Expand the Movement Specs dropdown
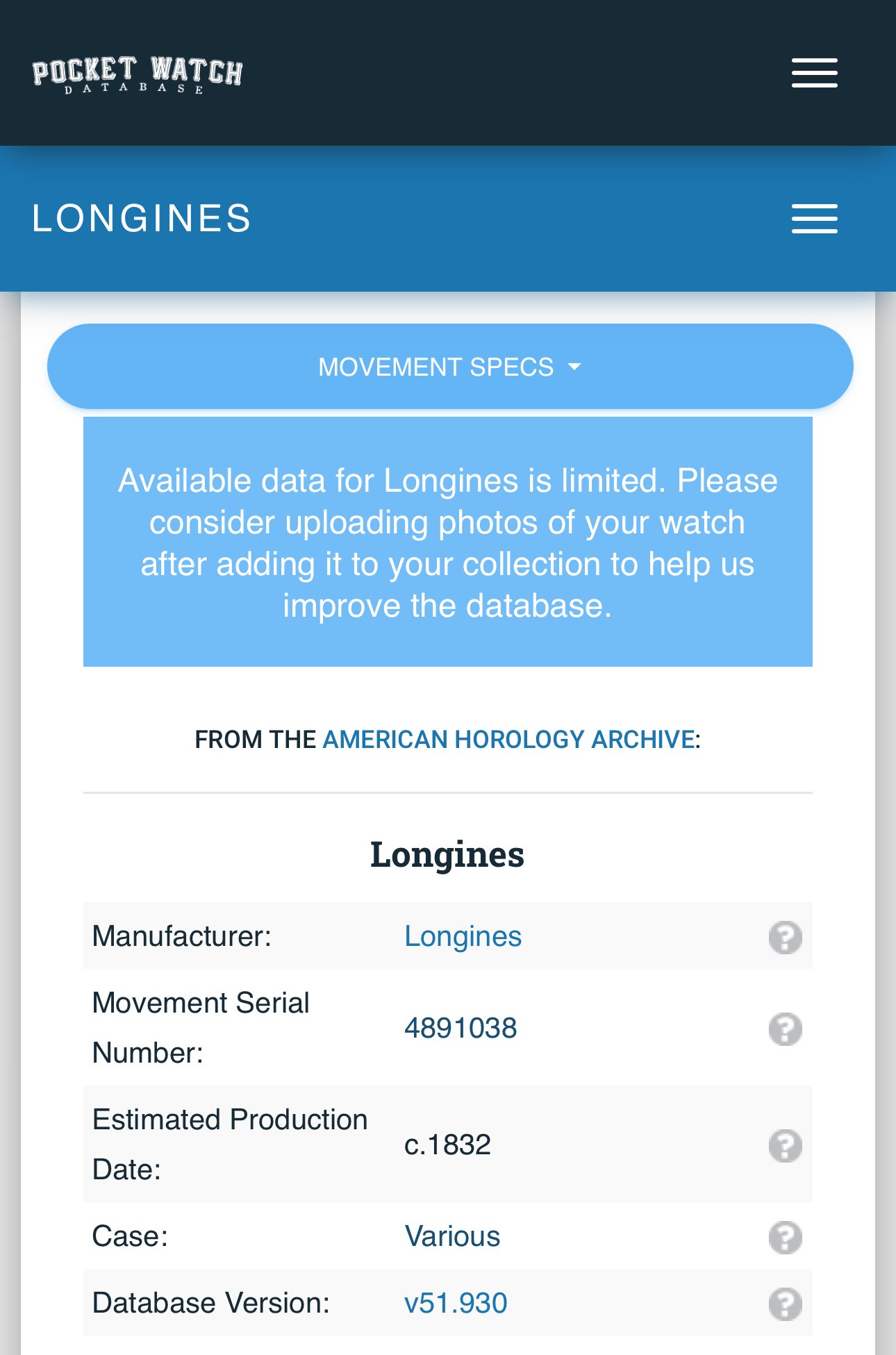This screenshot has width=896, height=1355. pos(449,367)
